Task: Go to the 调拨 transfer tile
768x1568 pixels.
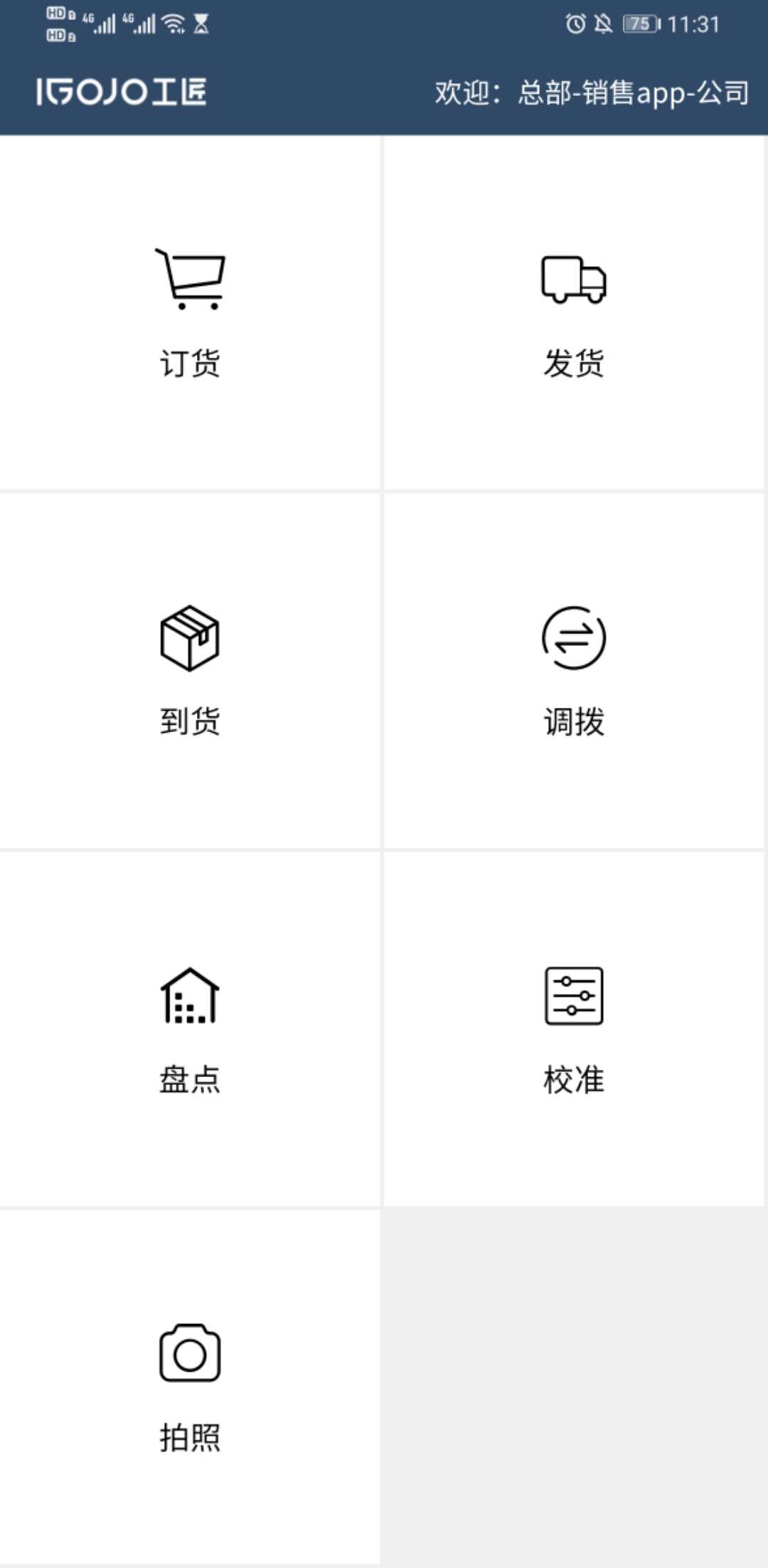Action: coord(574,671)
